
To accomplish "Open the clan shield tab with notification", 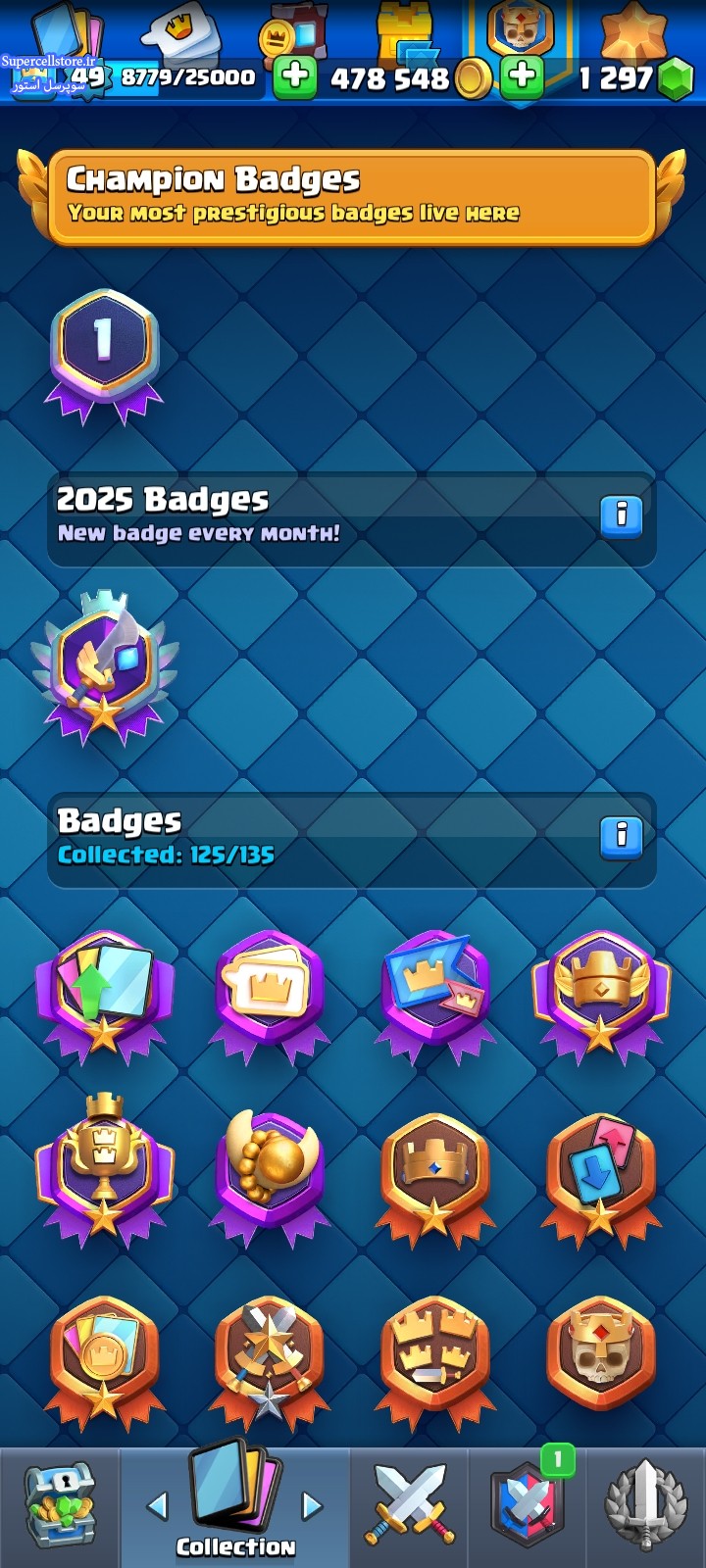I will point(528,1506).
